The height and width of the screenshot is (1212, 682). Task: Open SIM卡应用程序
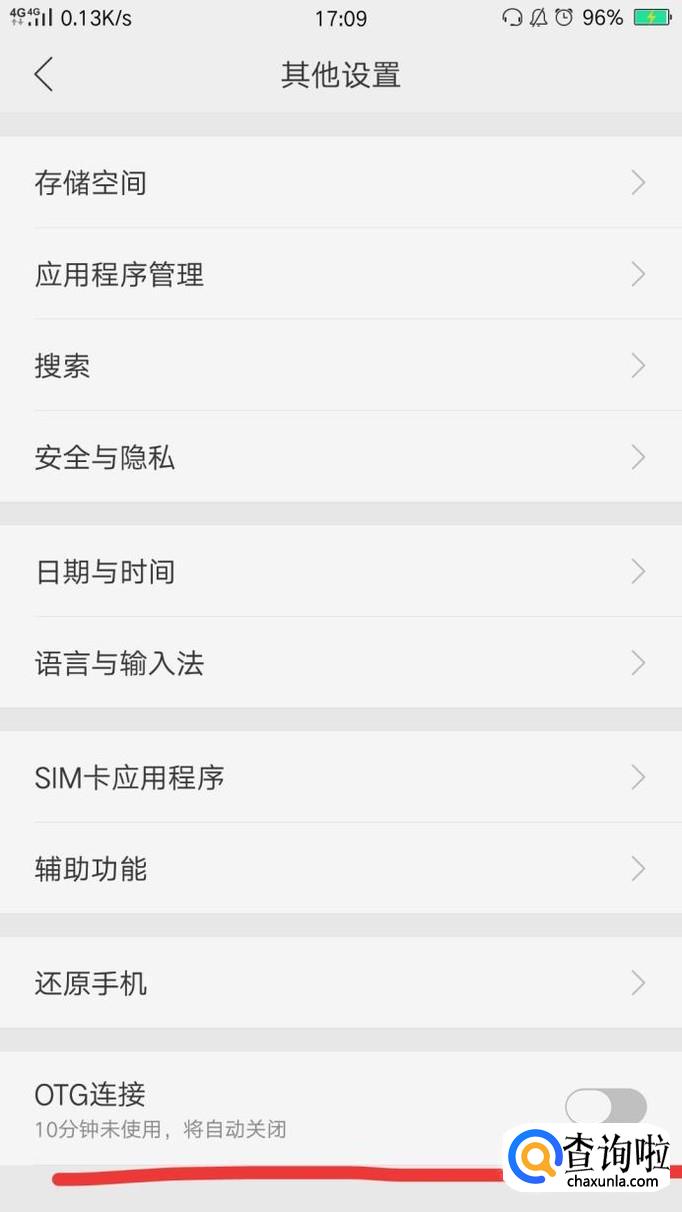(340, 777)
